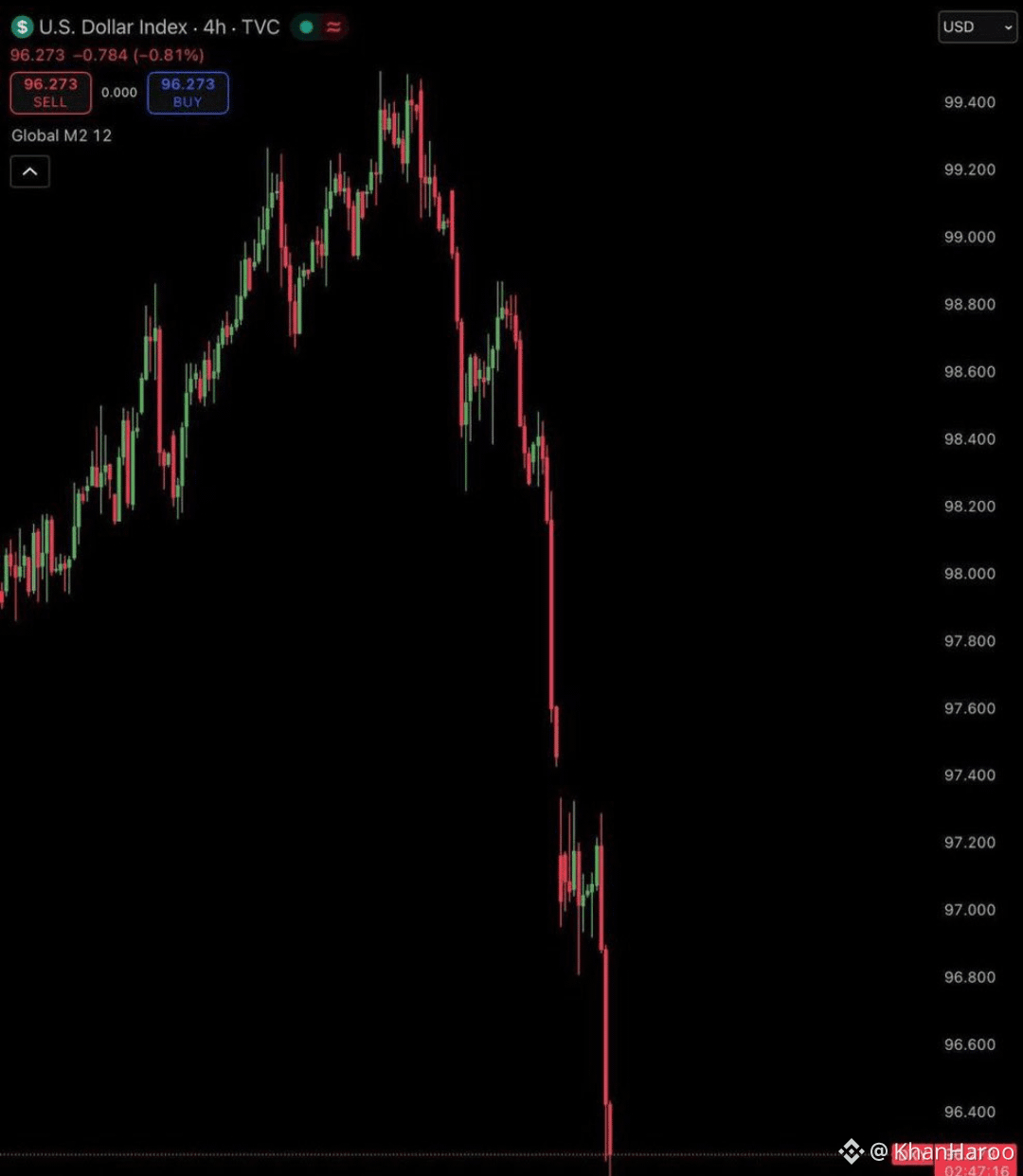Collapse the indicator legend chevron

click(x=30, y=171)
